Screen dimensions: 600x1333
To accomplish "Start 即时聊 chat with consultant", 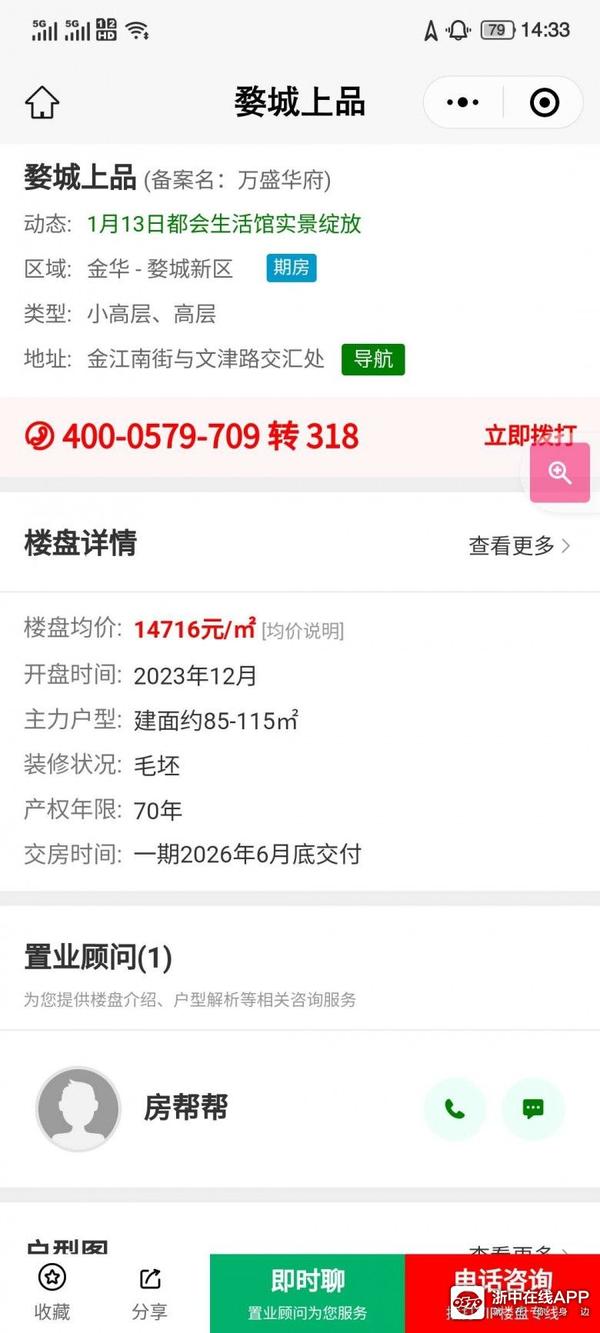I will coord(307,1293).
